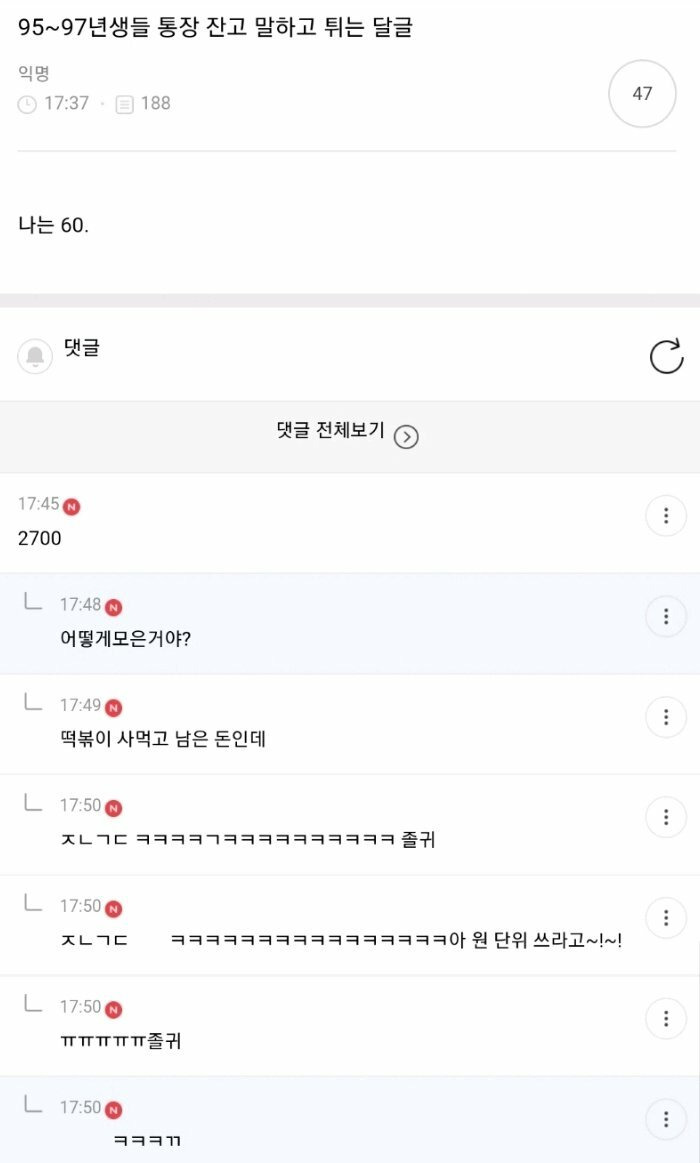Open options for the reply ending in 졸귀 with ㅋㅋㅋ
This screenshot has width=700, height=1163.
(666, 817)
